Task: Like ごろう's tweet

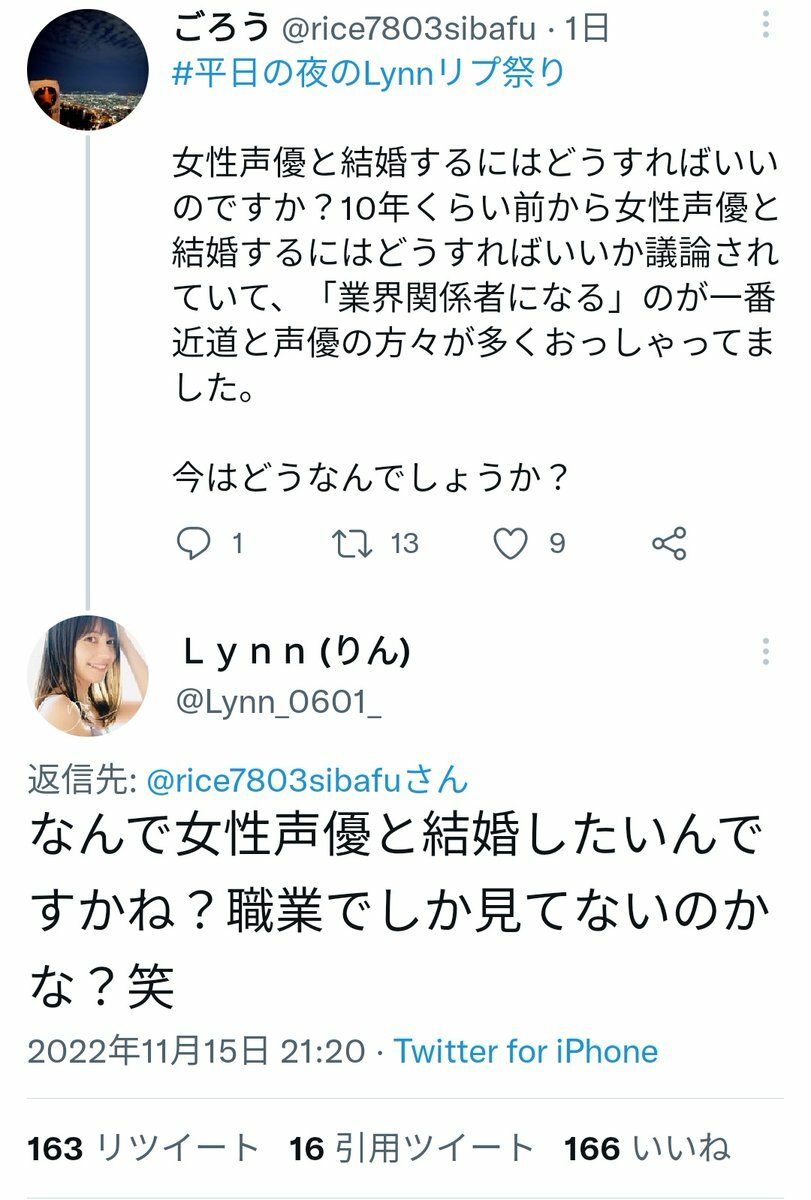Action: (x=512, y=544)
